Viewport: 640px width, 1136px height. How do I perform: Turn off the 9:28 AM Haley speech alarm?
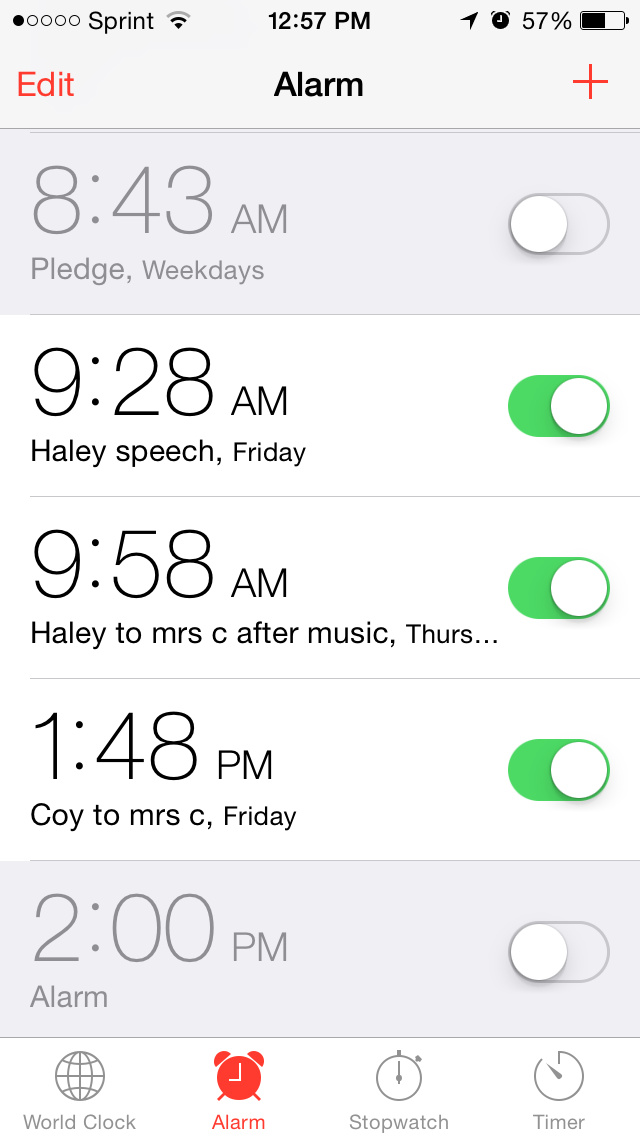(x=559, y=406)
